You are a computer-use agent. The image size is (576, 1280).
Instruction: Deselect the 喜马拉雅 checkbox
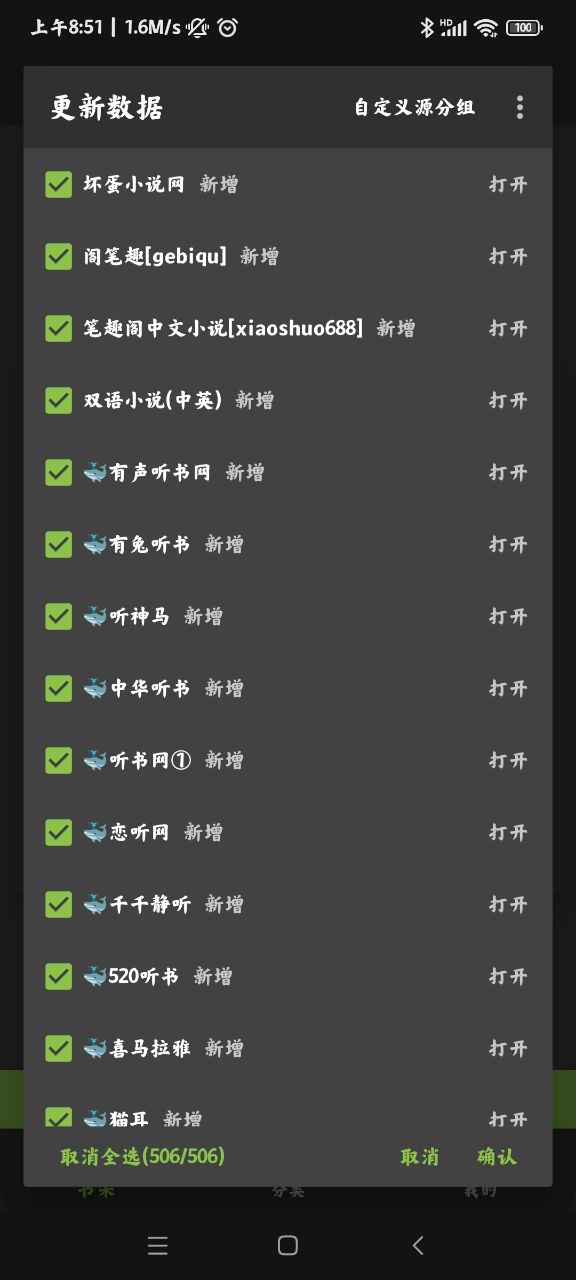[x=58, y=1048]
